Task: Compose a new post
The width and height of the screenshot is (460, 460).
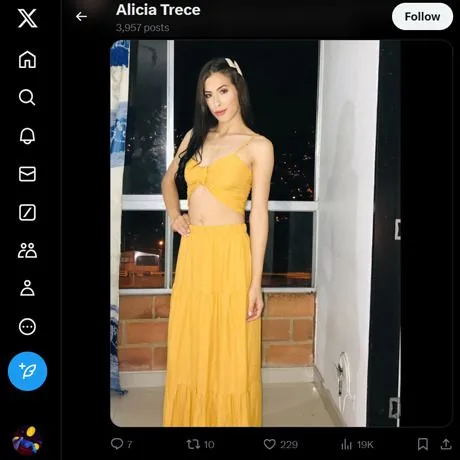Action: [x=27, y=371]
